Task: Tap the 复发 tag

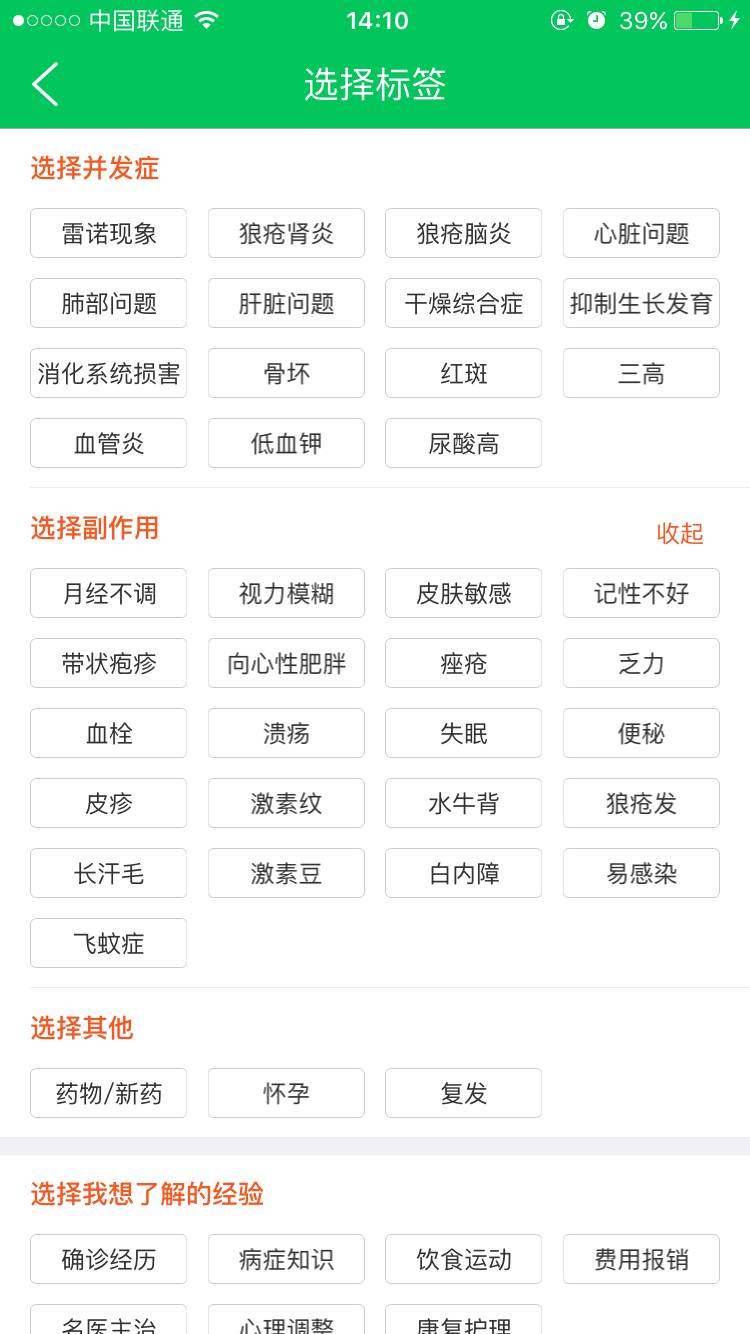Action: (463, 1093)
